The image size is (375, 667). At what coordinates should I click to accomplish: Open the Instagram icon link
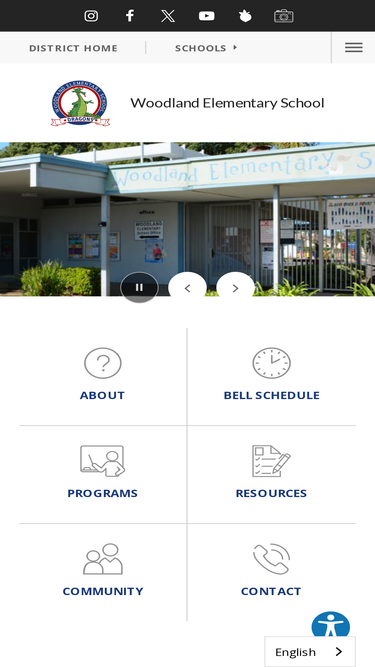(x=91, y=16)
